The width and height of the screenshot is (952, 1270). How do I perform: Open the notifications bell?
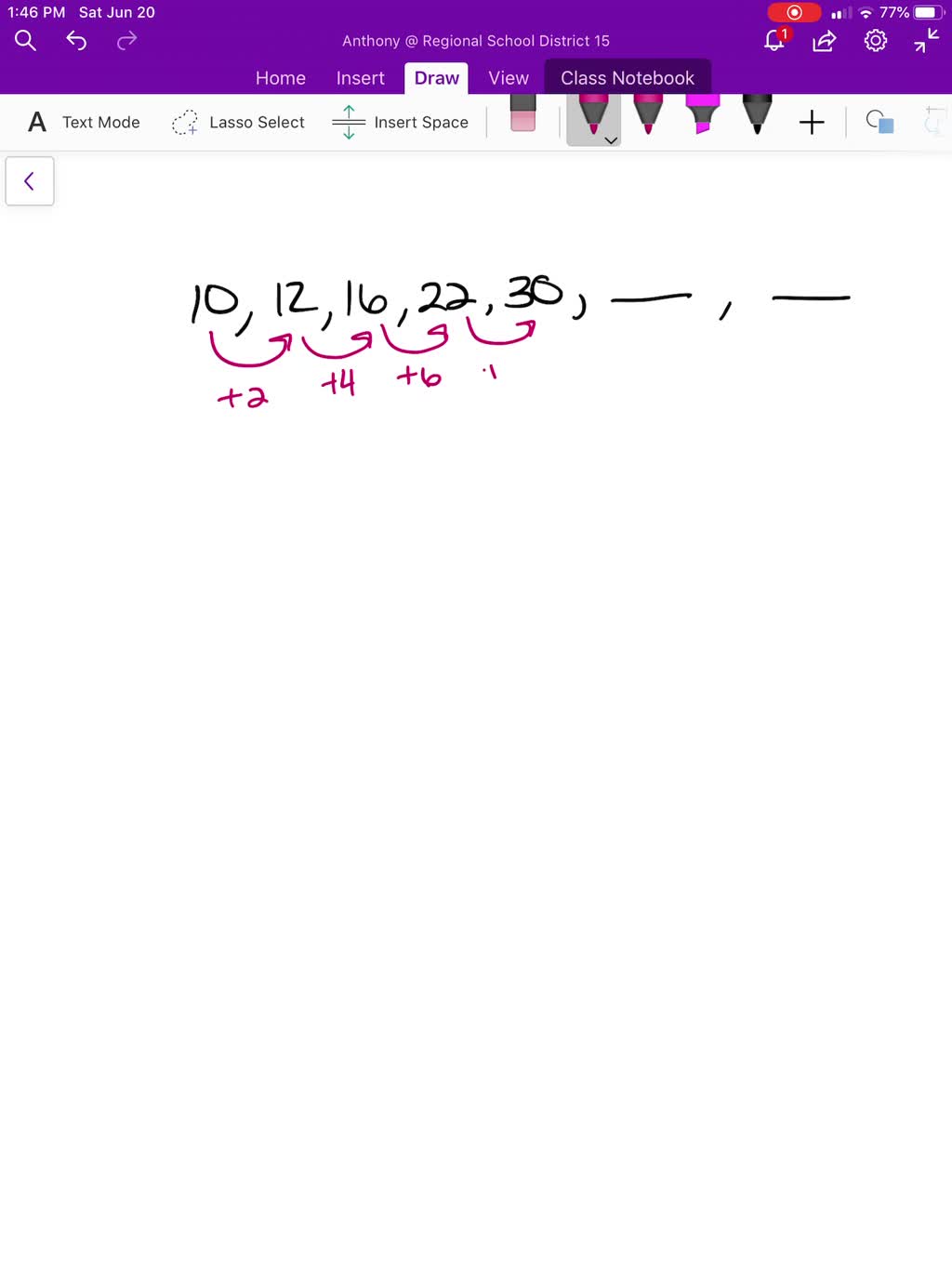click(774, 40)
